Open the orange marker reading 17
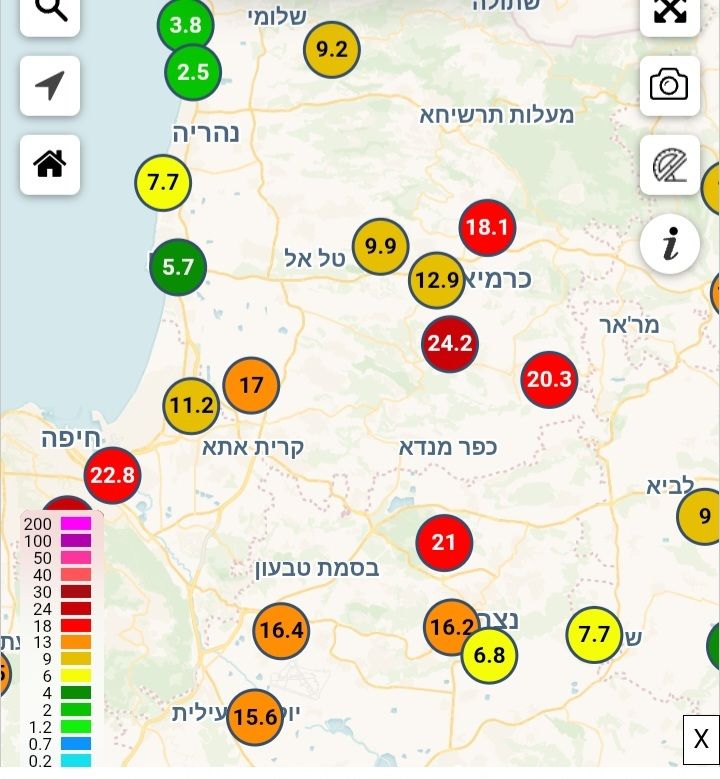The height and width of the screenshot is (779, 720). pos(251,385)
